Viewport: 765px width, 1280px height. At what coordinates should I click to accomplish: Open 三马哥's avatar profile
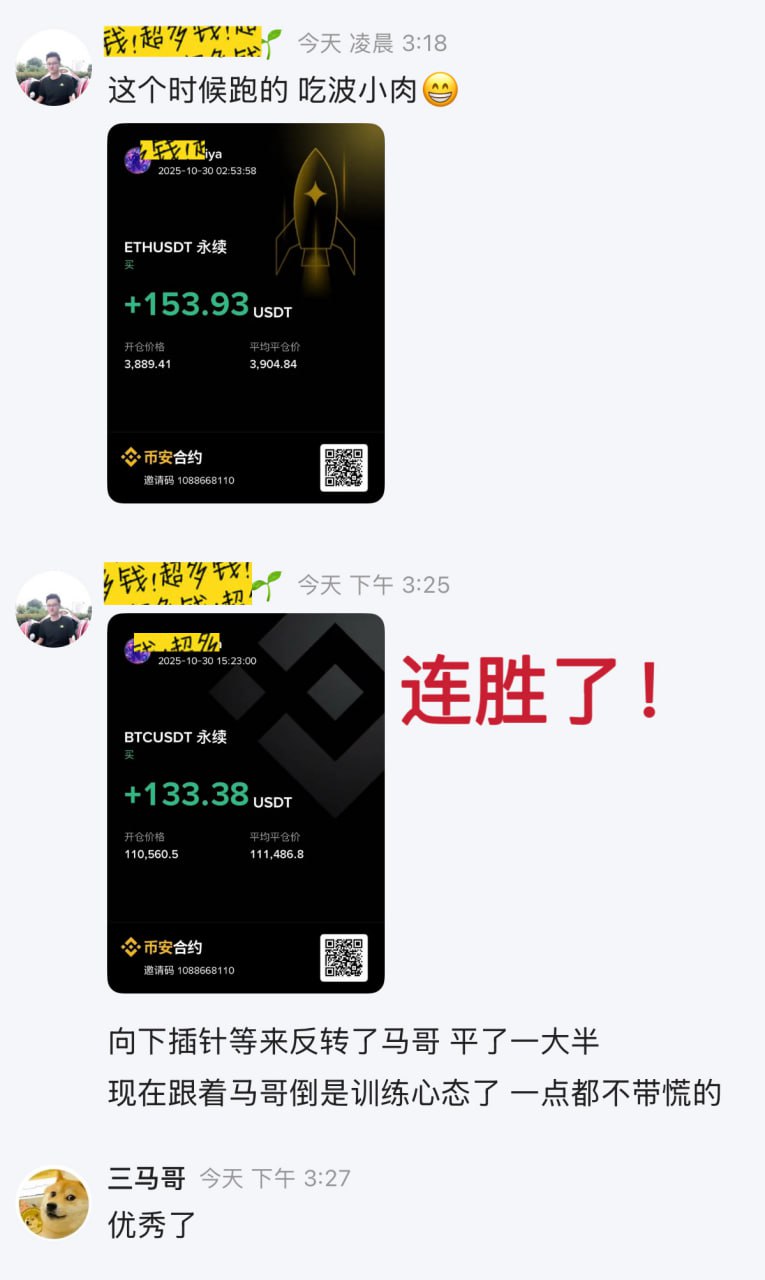coord(54,1203)
